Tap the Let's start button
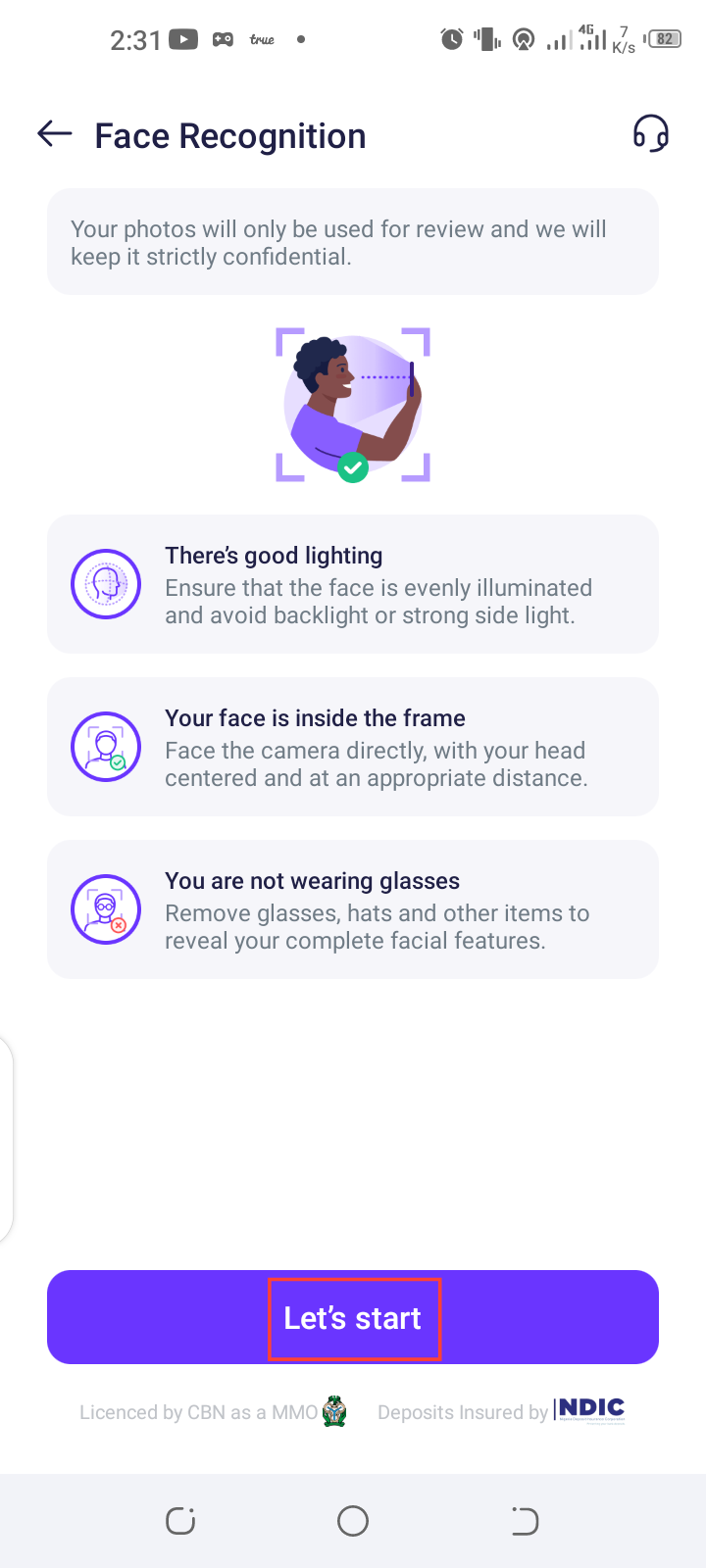The image size is (706, 1568). 353,1317
